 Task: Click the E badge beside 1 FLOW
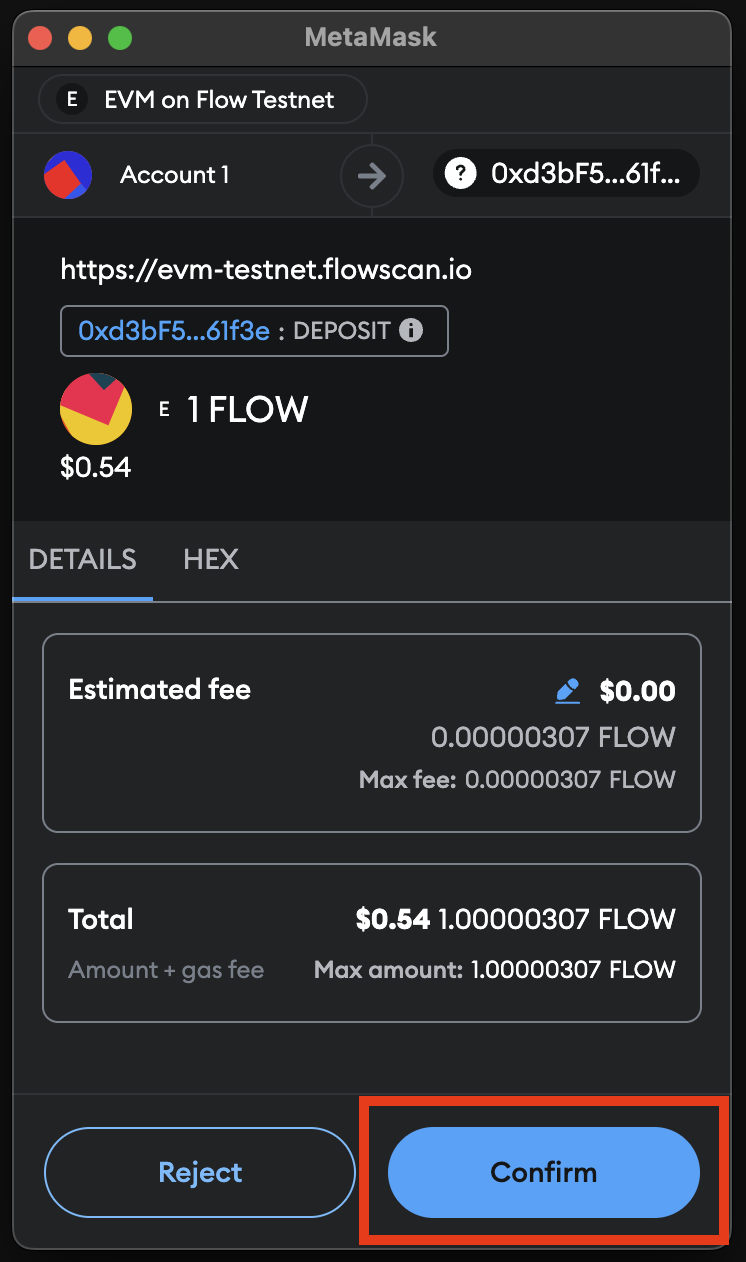pos(165,408)
